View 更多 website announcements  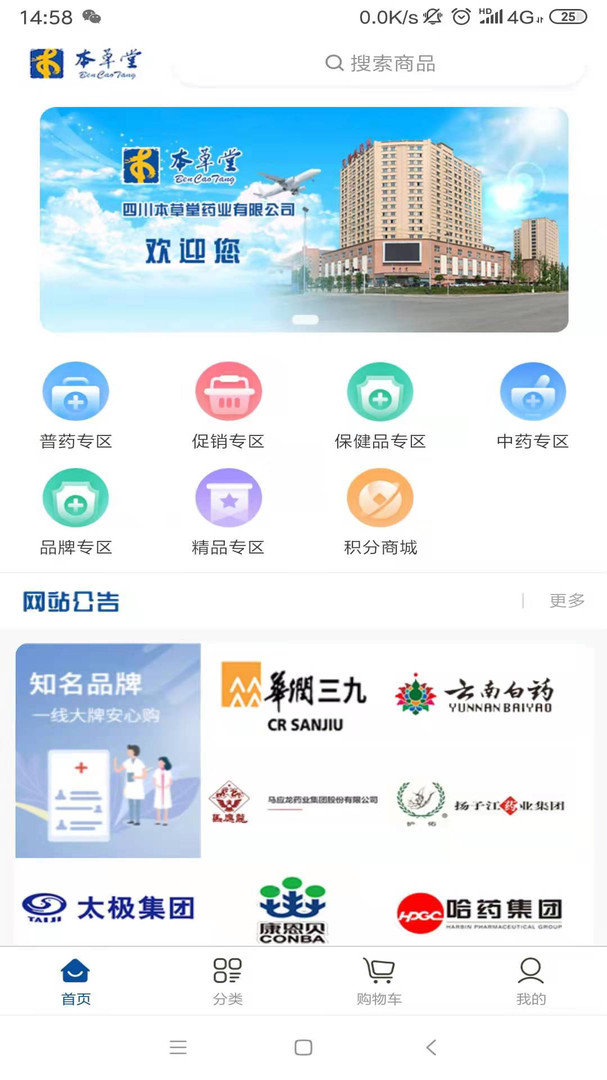(566, 601)
